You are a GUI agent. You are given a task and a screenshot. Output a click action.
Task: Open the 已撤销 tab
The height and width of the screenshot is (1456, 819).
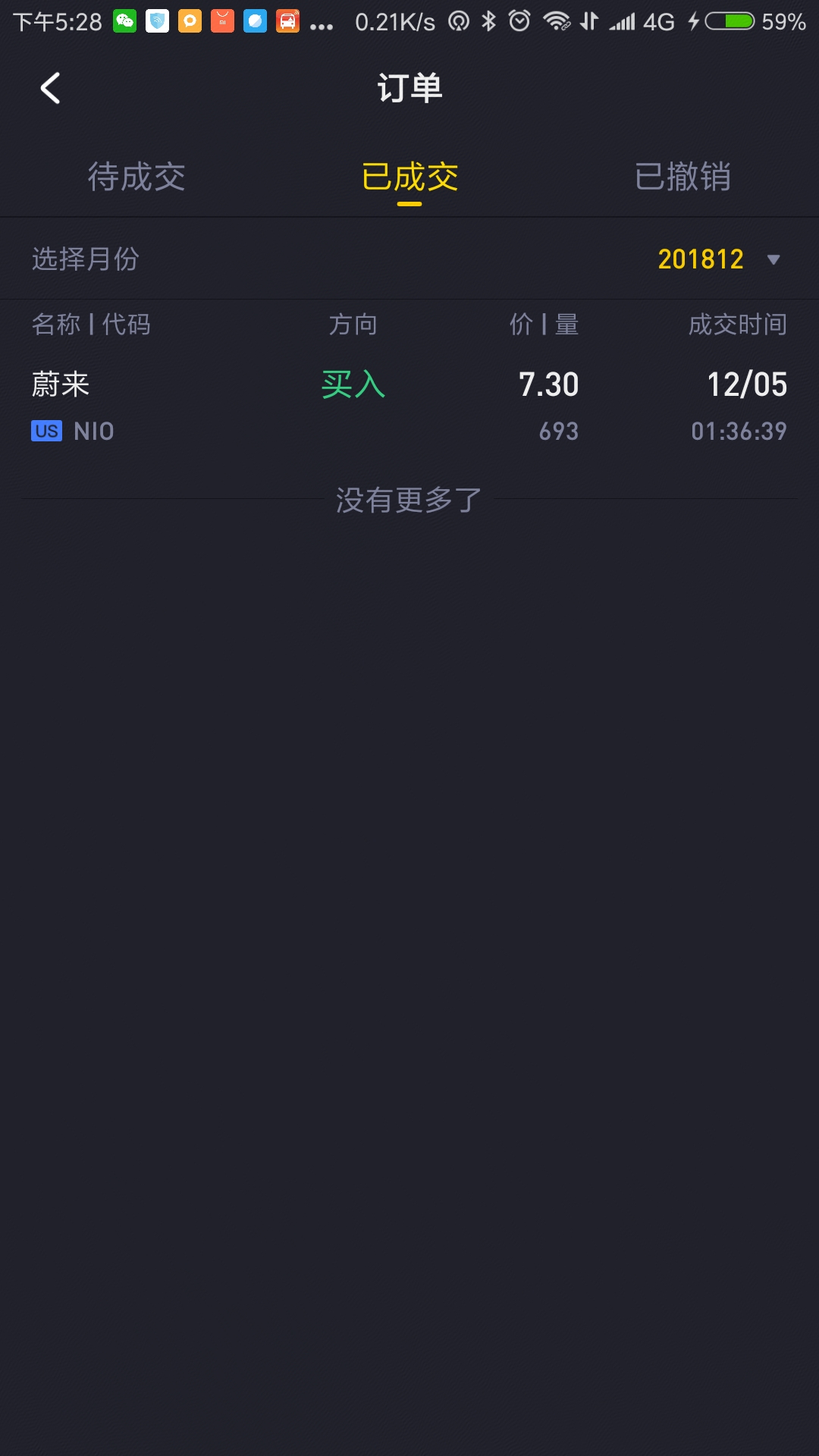682,177
